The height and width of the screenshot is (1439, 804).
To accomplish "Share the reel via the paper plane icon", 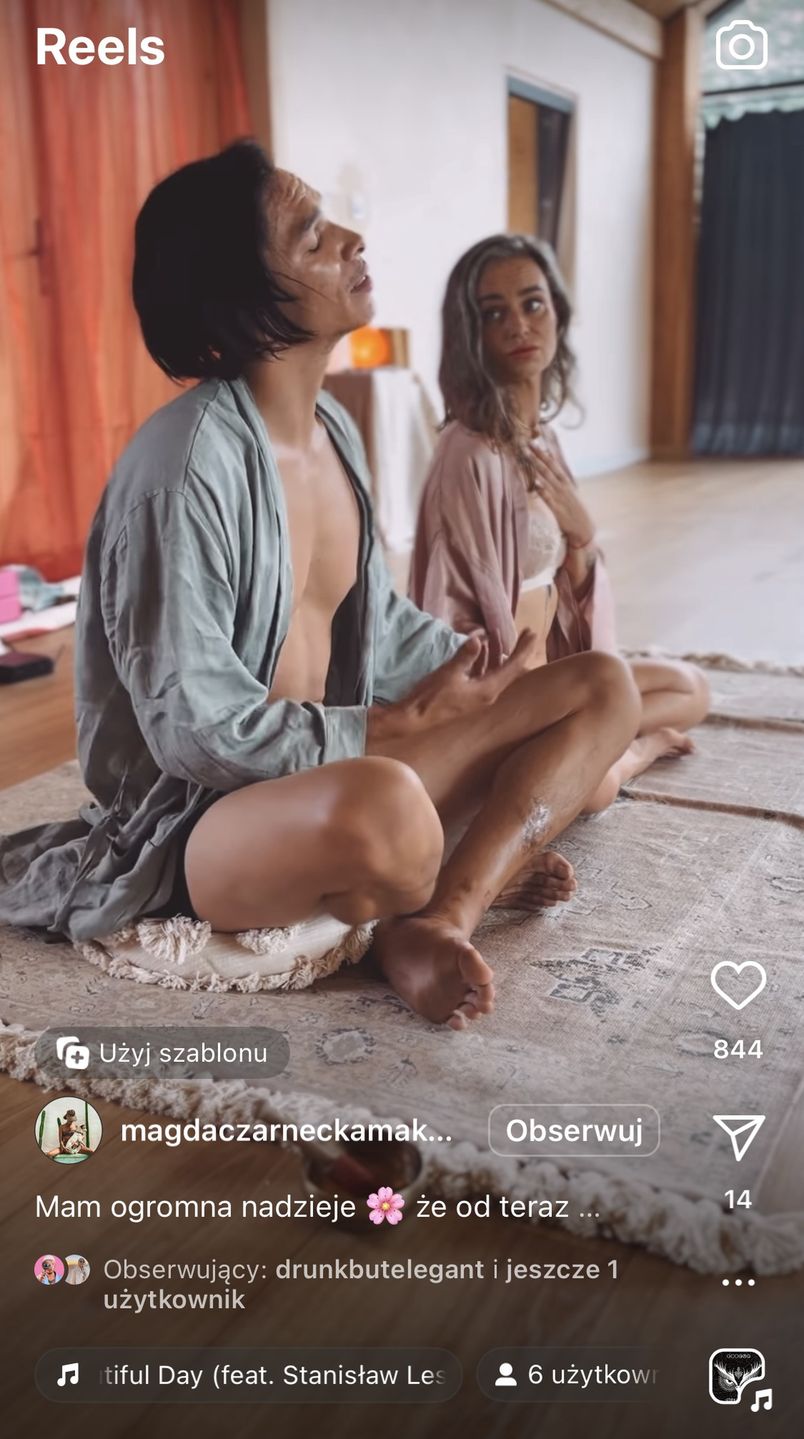I will point(738,1137).
